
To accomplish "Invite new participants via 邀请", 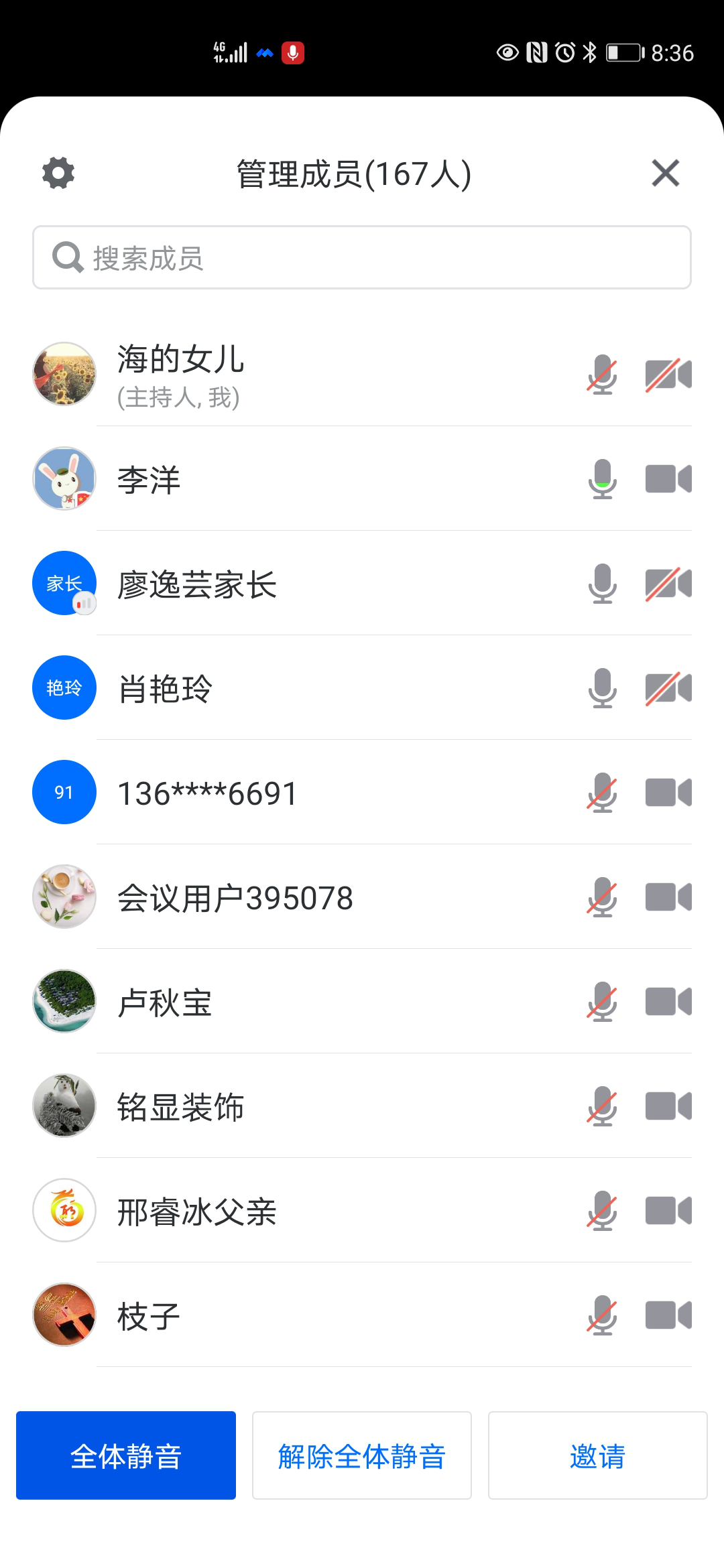I will [597, 1455].
